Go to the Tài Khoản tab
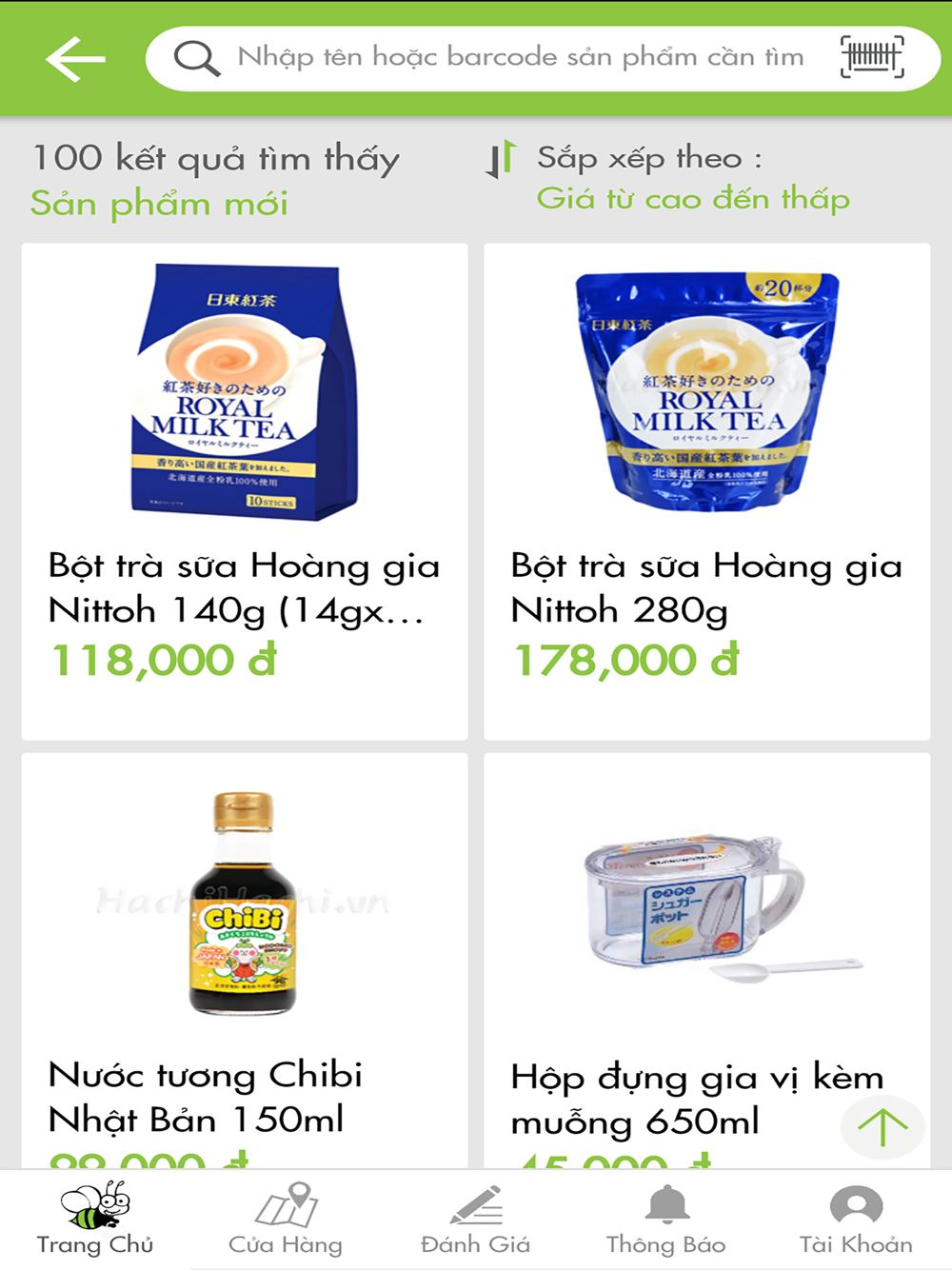952x1270 pixels. 856,1220
